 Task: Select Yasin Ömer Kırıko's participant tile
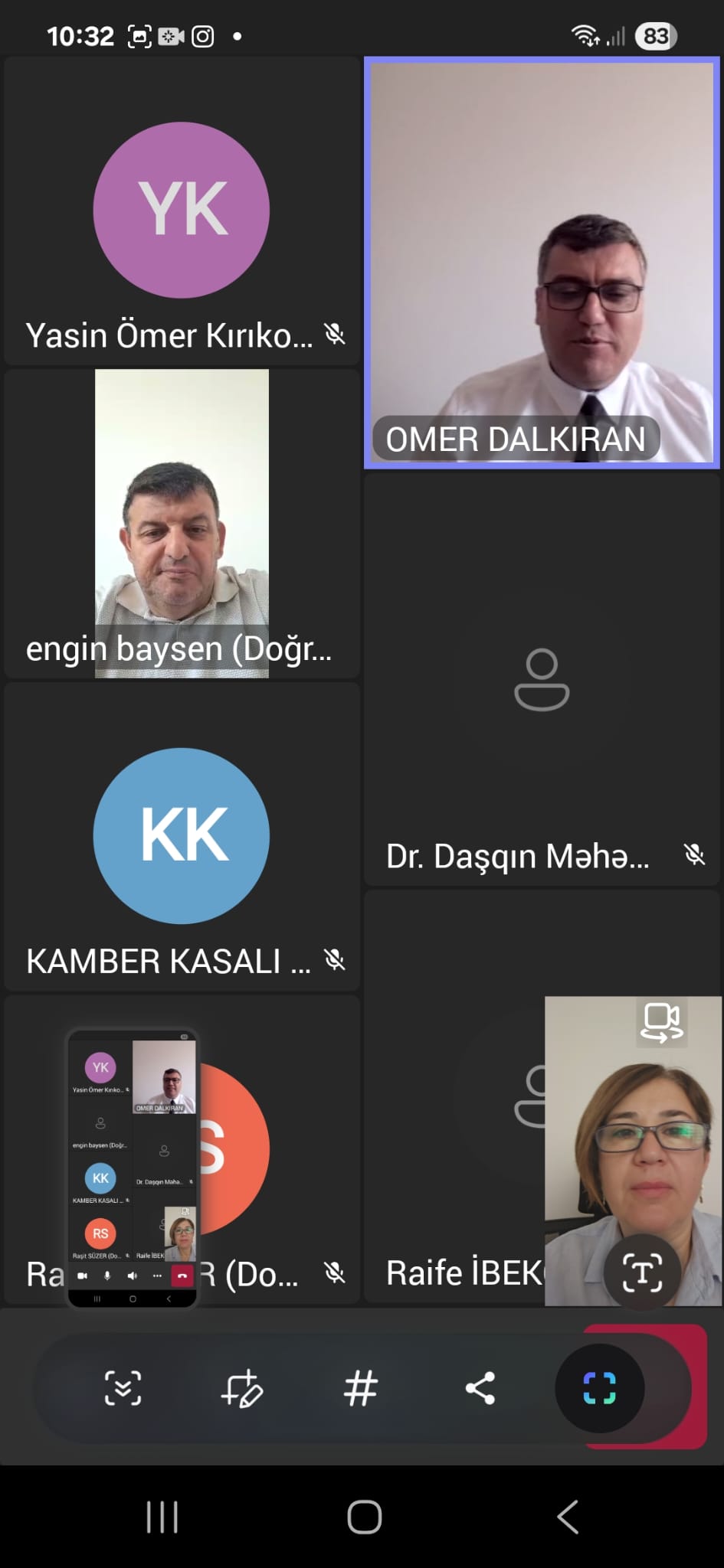point(182,211)
